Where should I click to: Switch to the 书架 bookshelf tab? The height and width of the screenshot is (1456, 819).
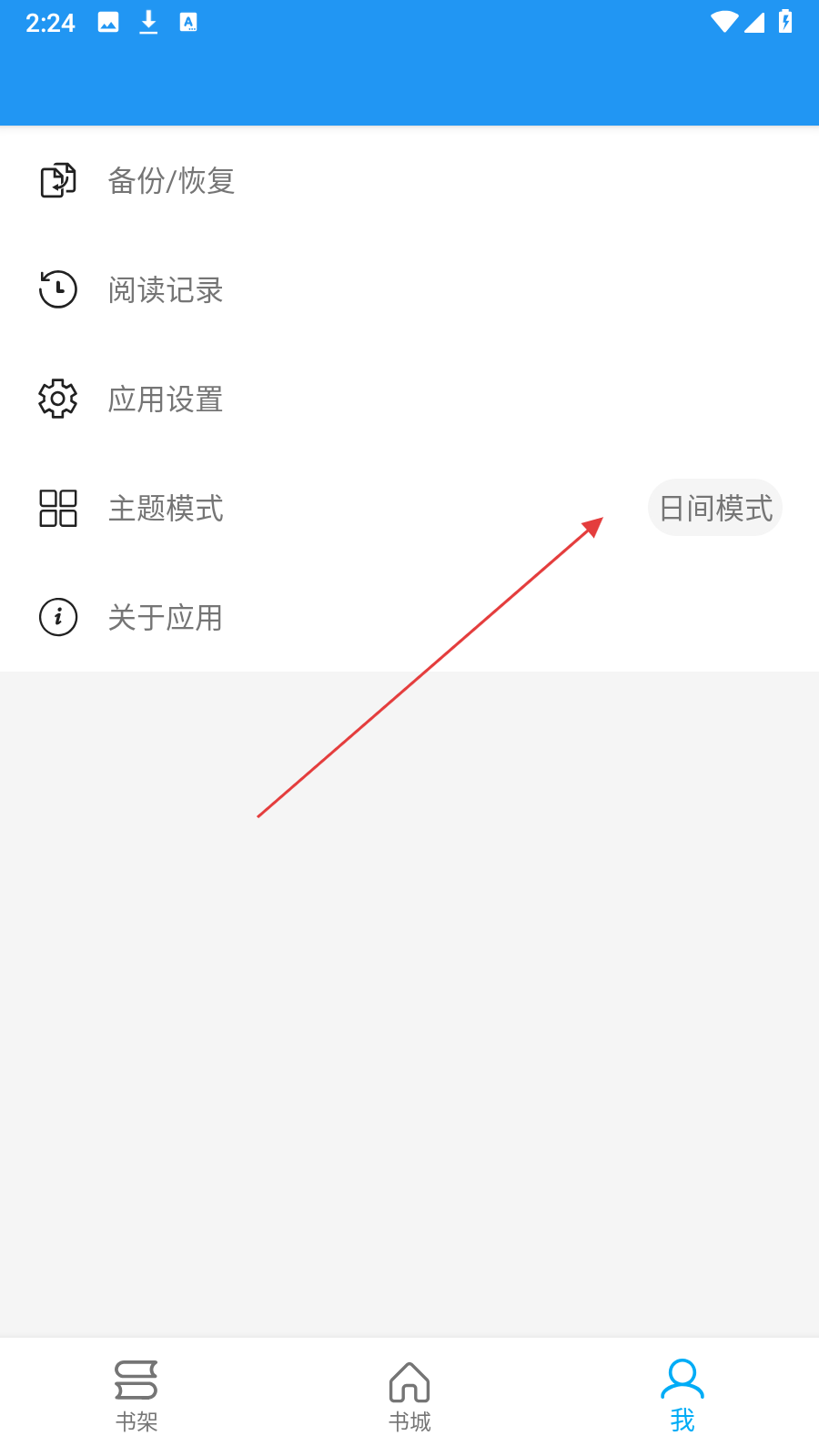[136, 1396]
